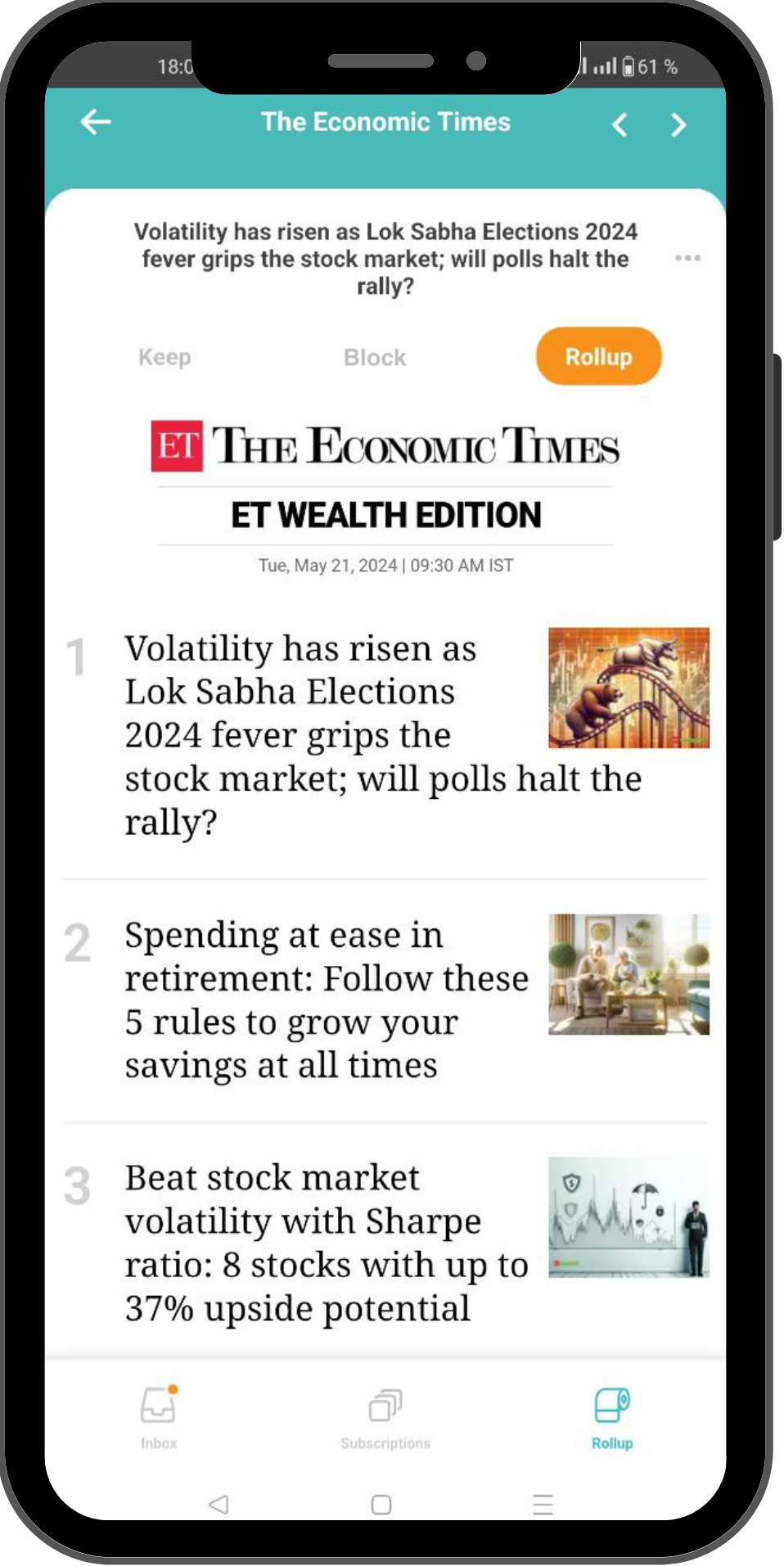Go to the previous email

point(620,125)
